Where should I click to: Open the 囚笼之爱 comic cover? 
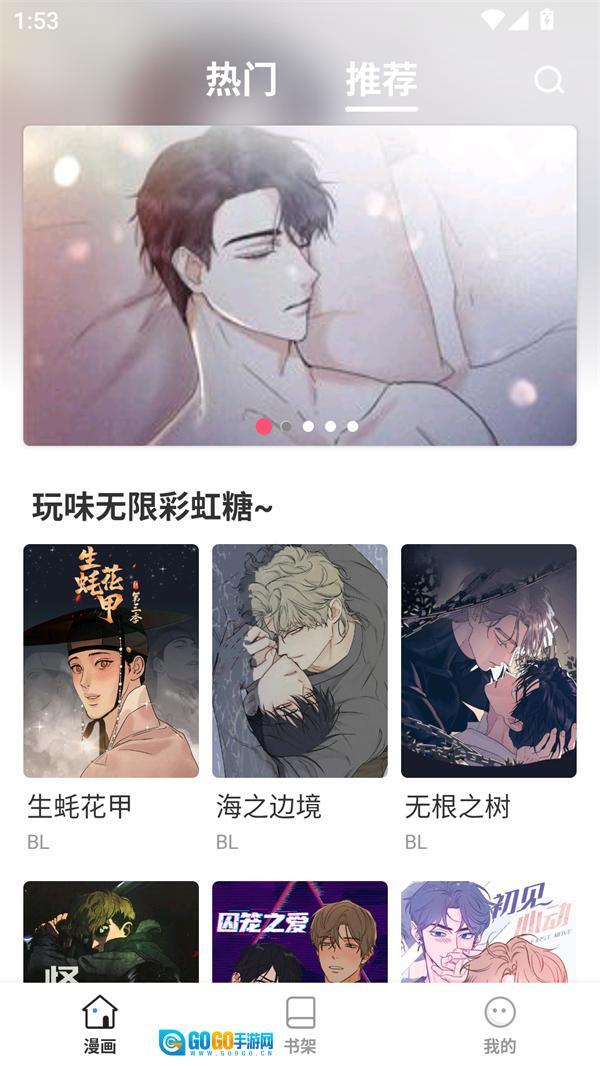[x=299, y=930]
